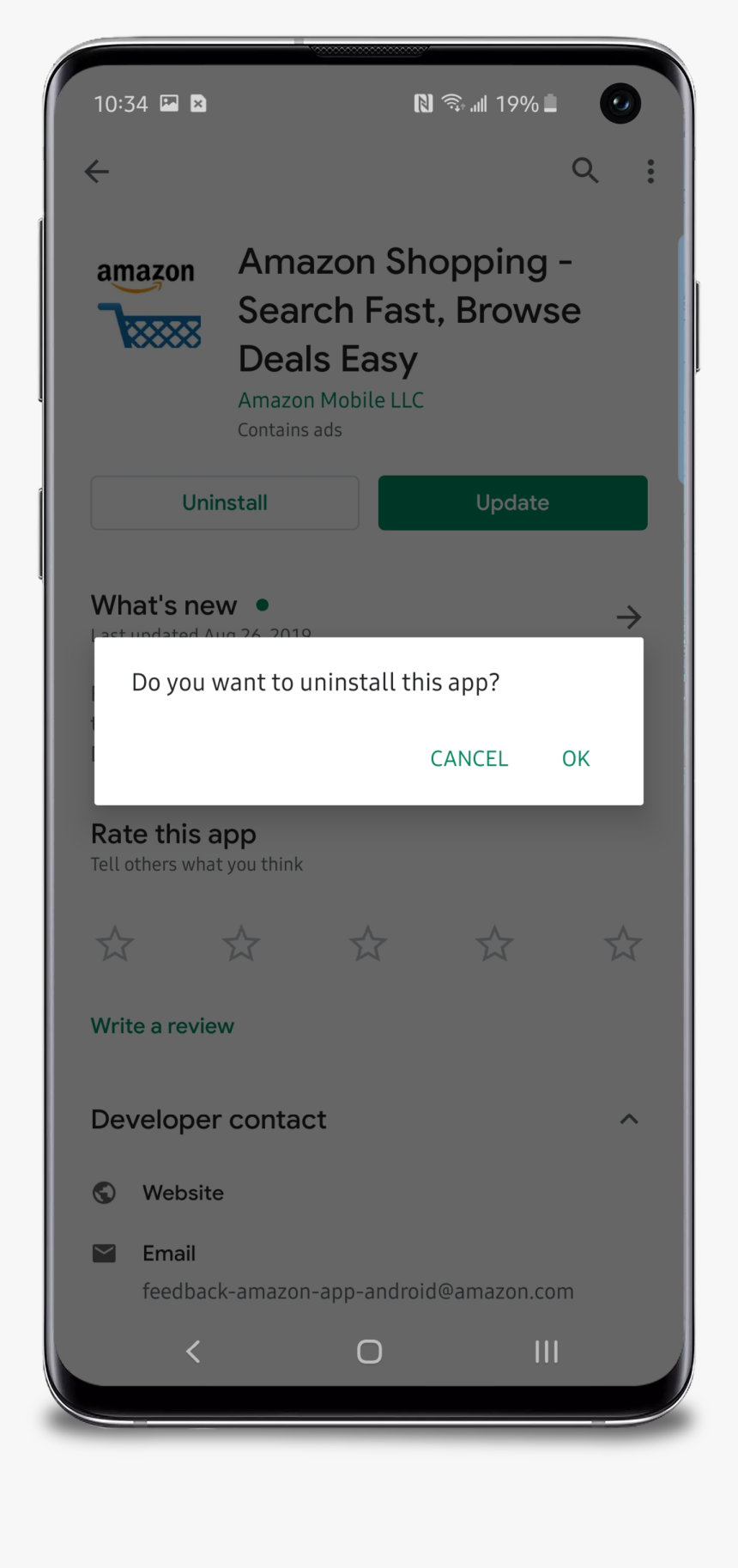Viewport: 738px width, 1568px height.
Task: Open What's new details arrow
Action: click(x=628, y=617)
